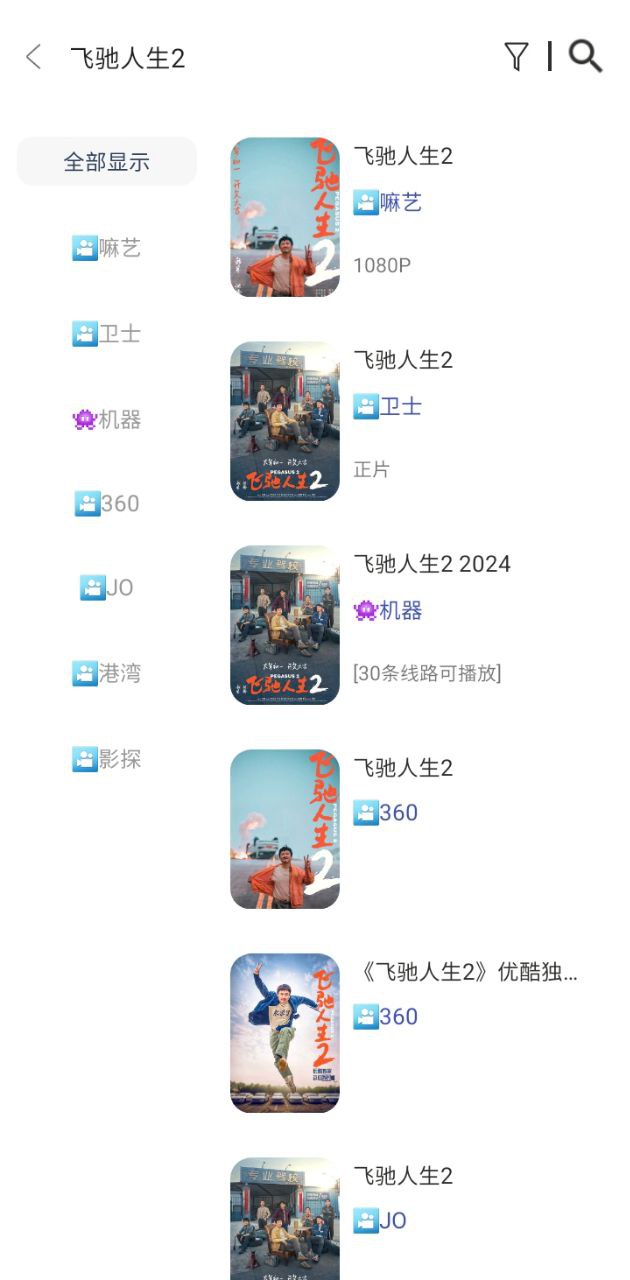This screenshot has width=630, height=1280.
Task: Choose the 360 source in sidebar
Action: point(107,504)
